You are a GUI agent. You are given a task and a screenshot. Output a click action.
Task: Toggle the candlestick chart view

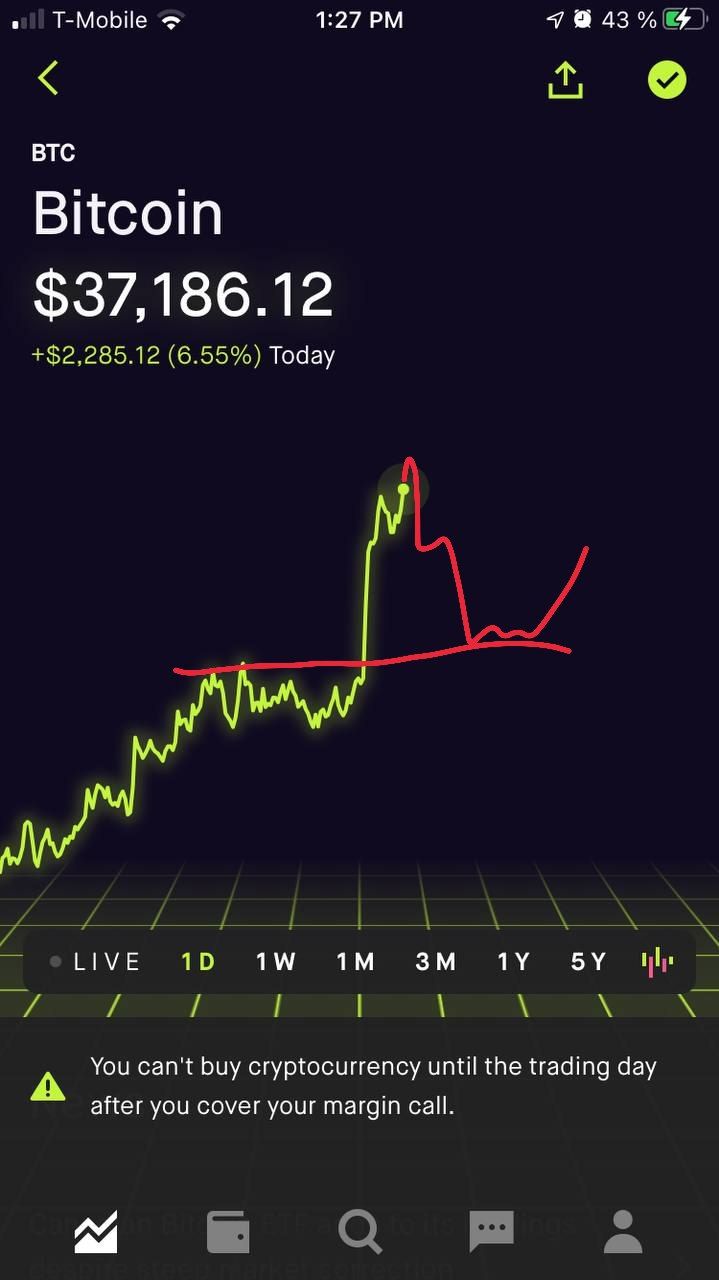pyautogui.click(x=657, y=962)
